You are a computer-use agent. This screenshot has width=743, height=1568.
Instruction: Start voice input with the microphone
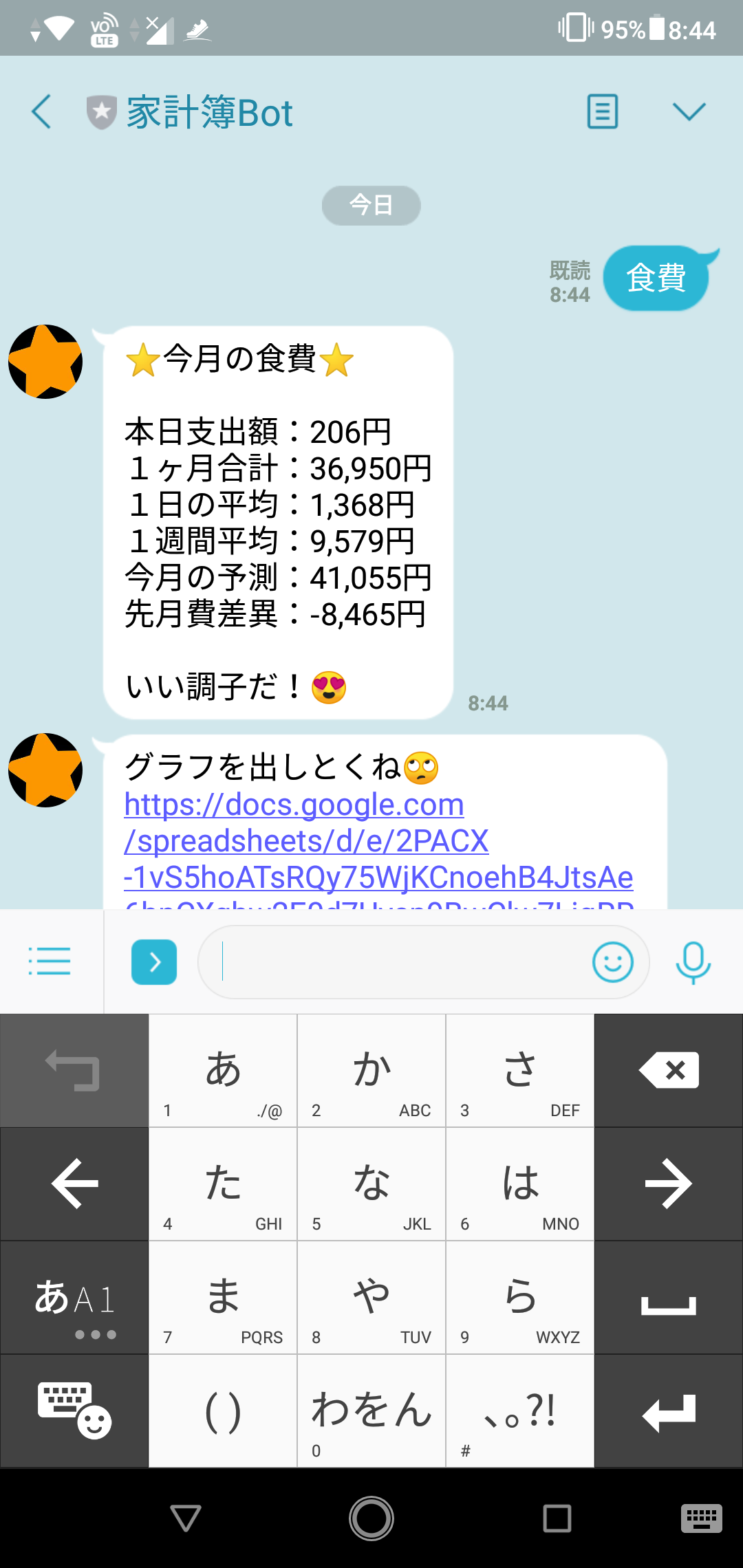pyautogui.click(x=693, y=961)
